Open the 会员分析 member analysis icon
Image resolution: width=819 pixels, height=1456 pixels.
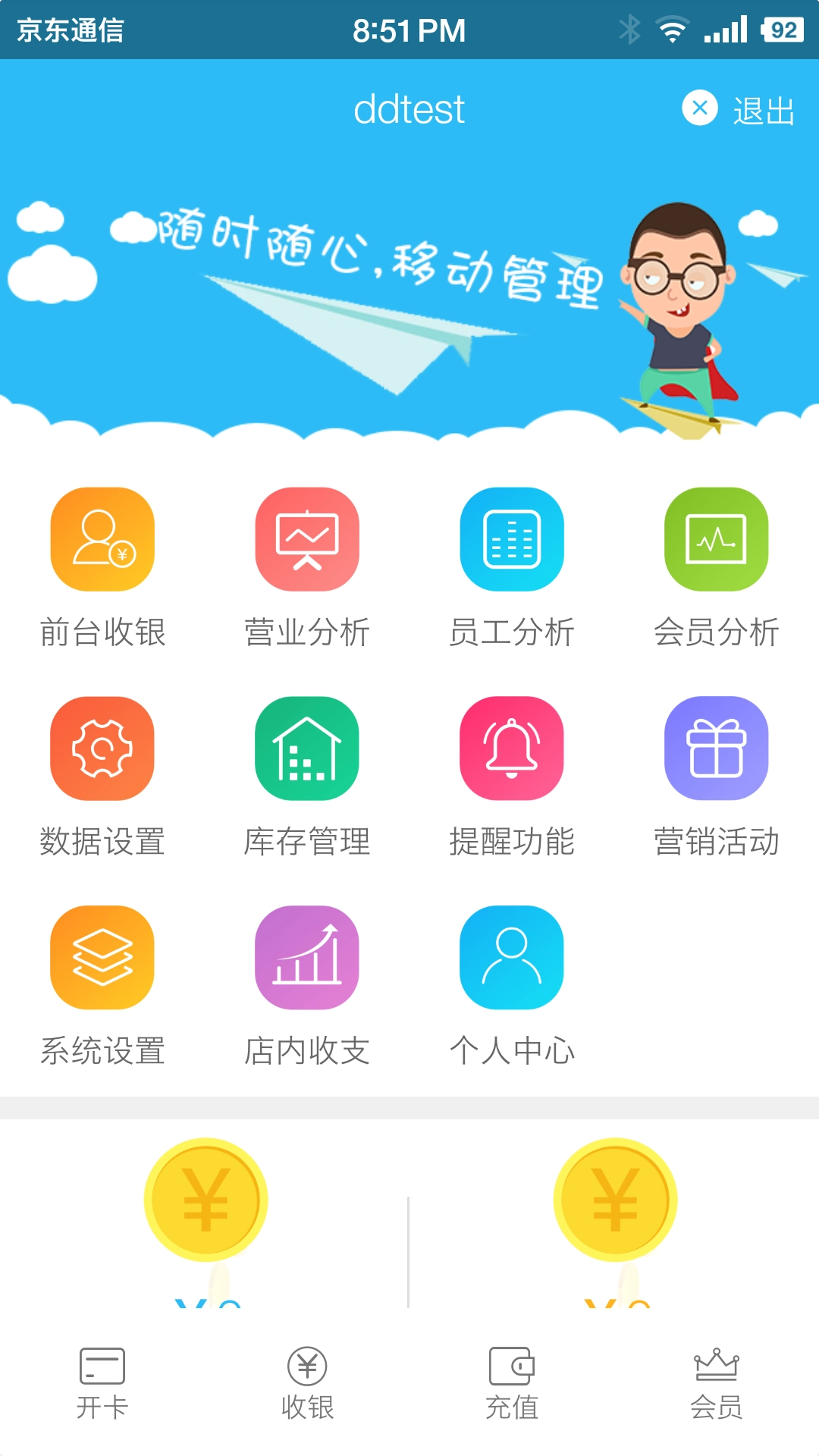click(x=715, y=540)
